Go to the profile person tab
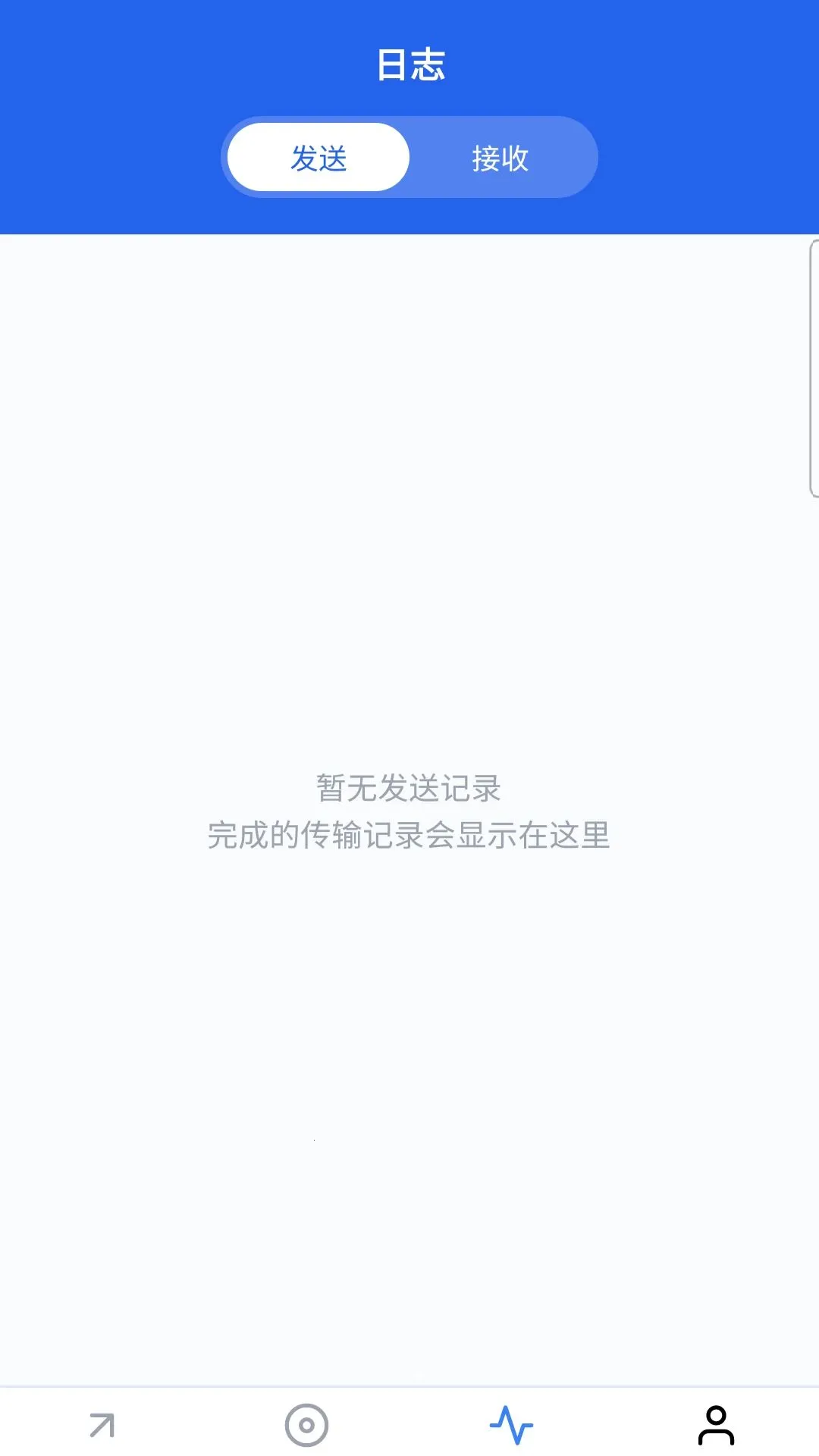 [716, 1426]
